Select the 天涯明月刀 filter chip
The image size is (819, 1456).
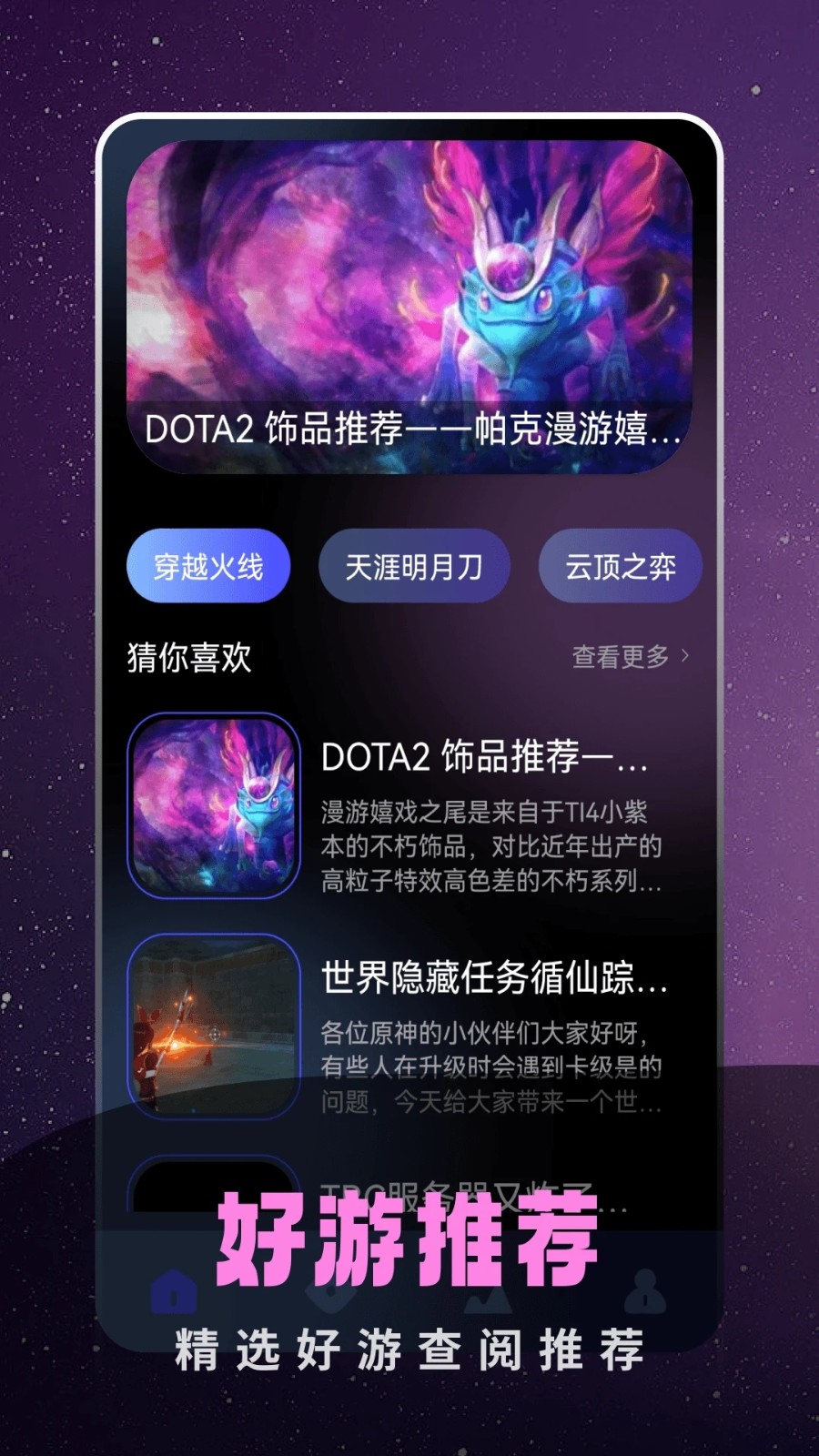tap(414, 565)
